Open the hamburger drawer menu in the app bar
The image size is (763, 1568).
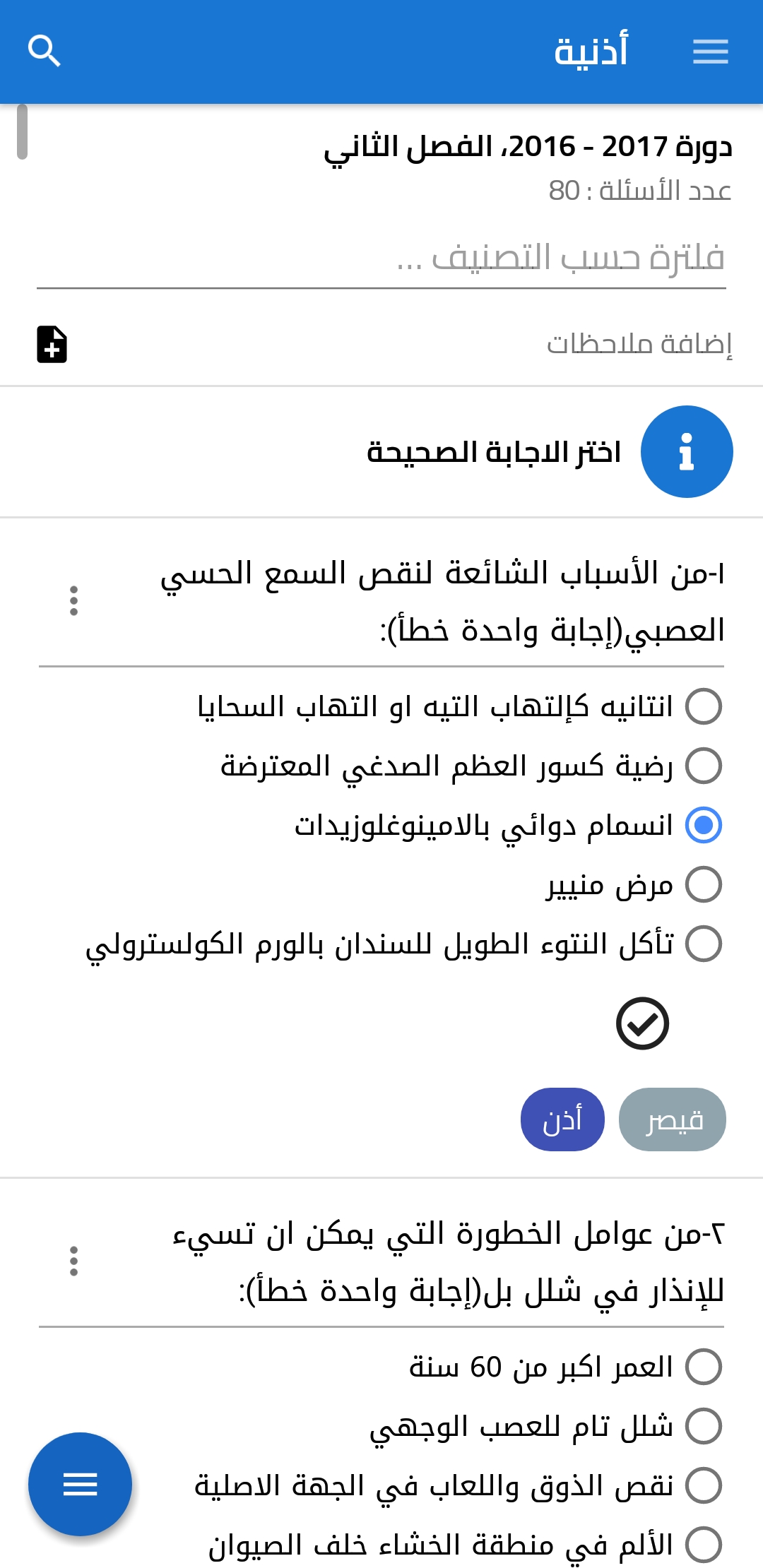710,52
